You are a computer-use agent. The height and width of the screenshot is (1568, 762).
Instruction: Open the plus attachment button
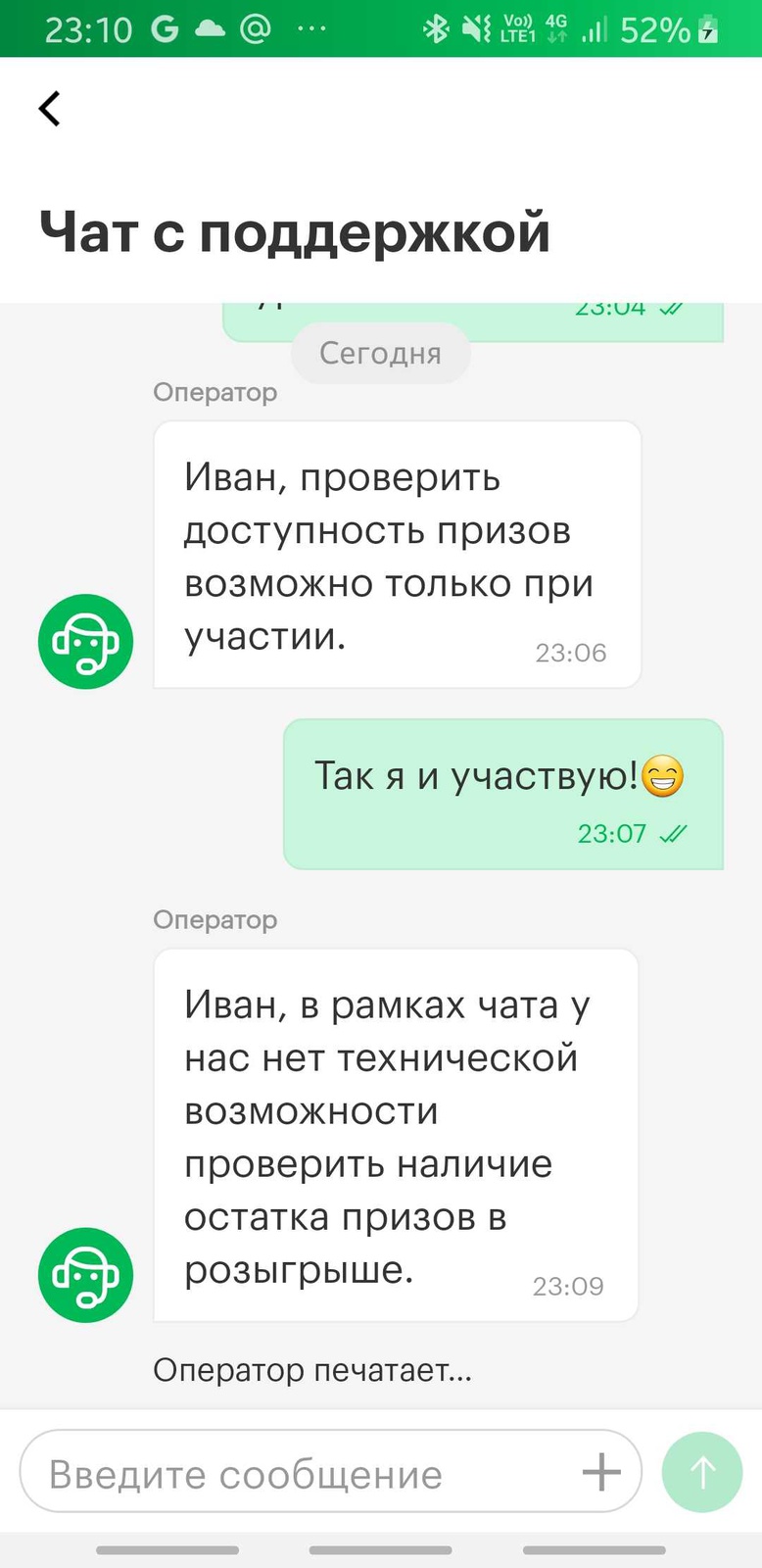pyautogui.click(x=601, y=1472)
